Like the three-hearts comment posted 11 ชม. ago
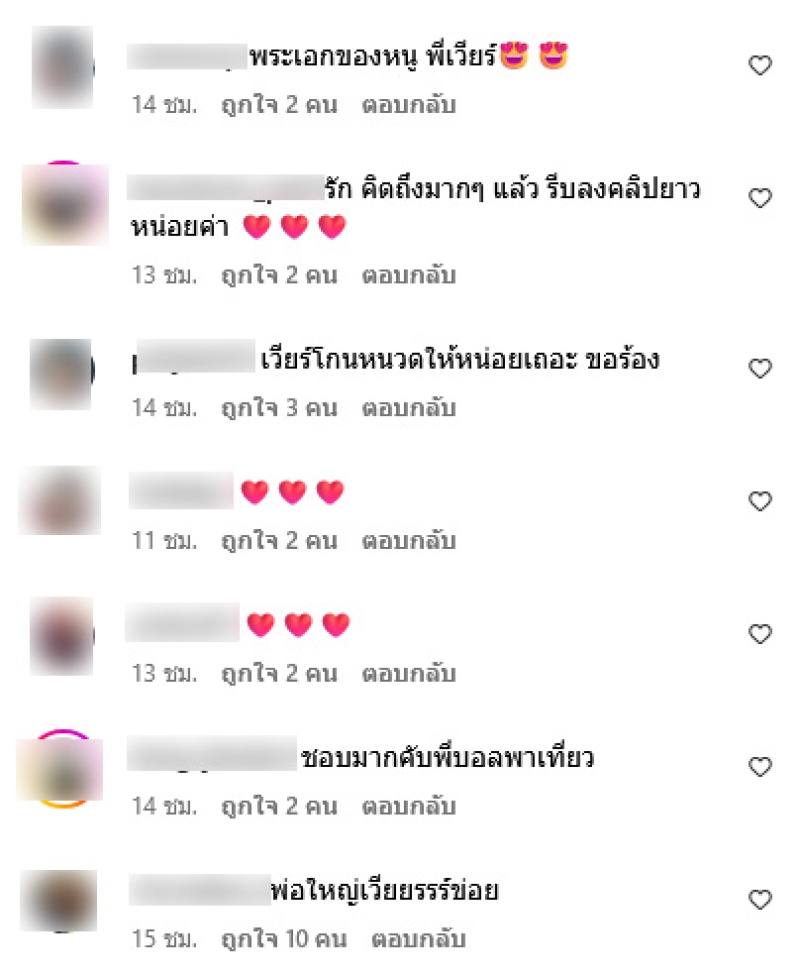 point(760,501)
